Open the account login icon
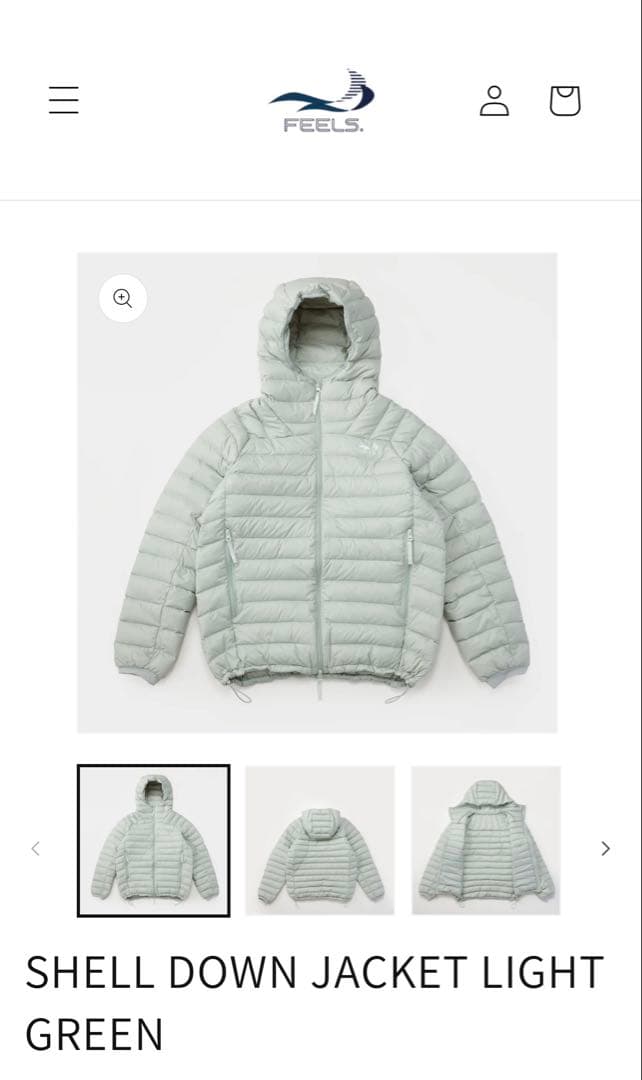 coord(494,100)
